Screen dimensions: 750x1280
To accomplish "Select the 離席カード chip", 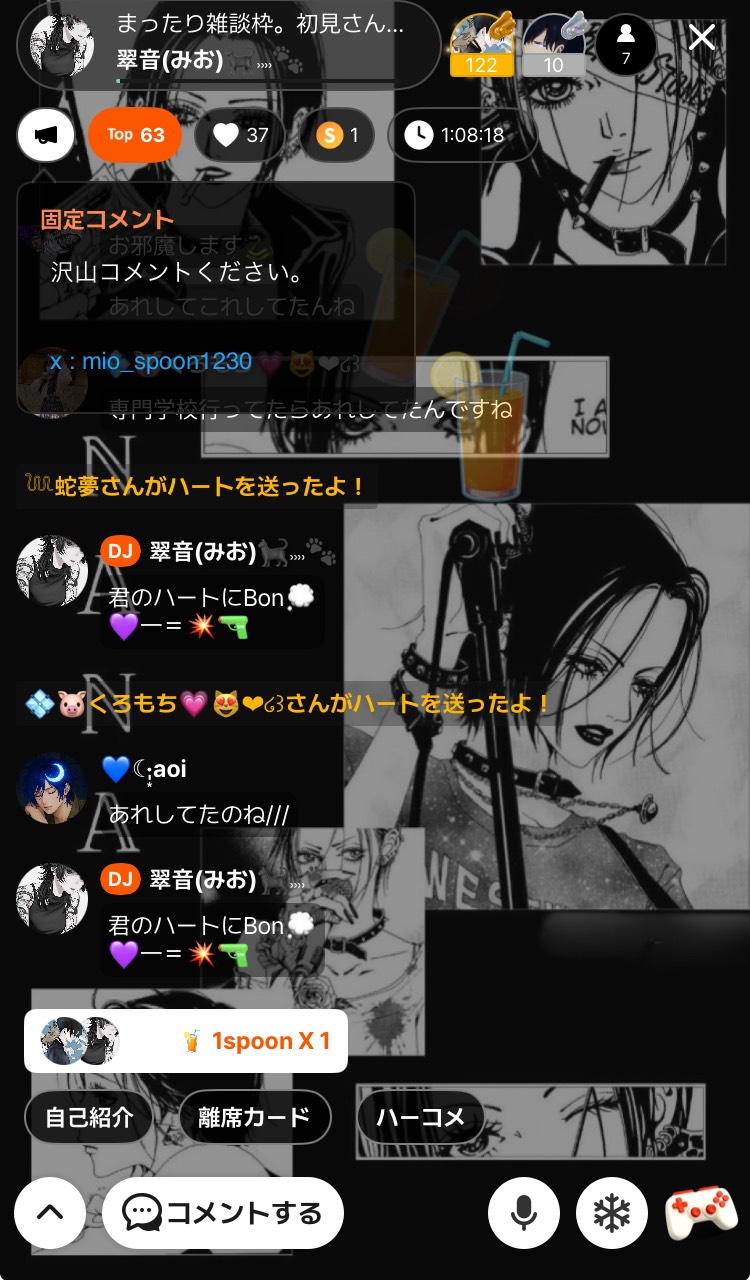I will pyautogui.click(x=254, y=1117).
